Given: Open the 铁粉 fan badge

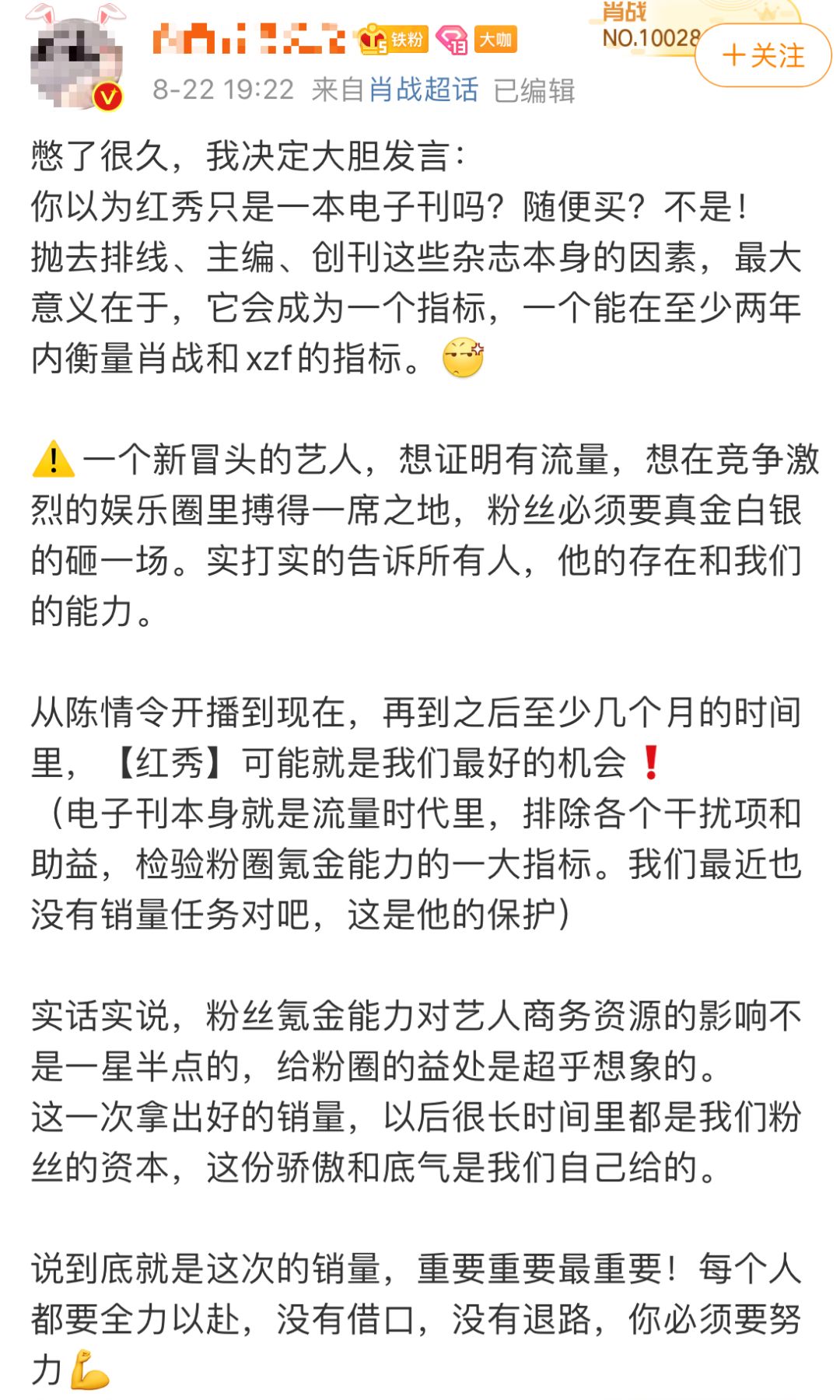Looking at the screenshot, I should coord(394,40).
